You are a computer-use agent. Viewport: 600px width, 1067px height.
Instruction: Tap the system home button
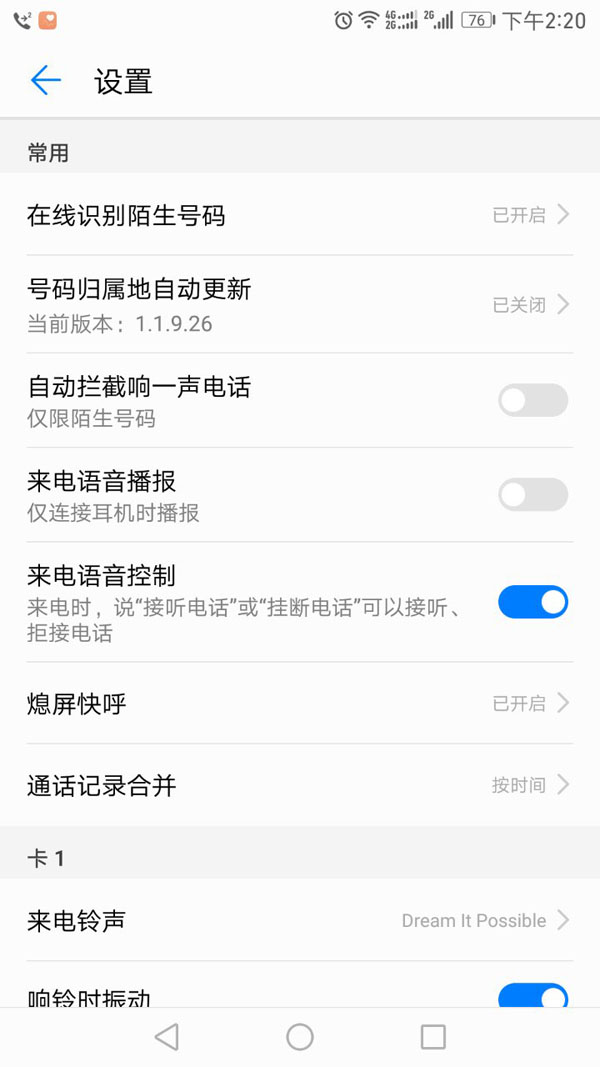tap(300, 1037)
